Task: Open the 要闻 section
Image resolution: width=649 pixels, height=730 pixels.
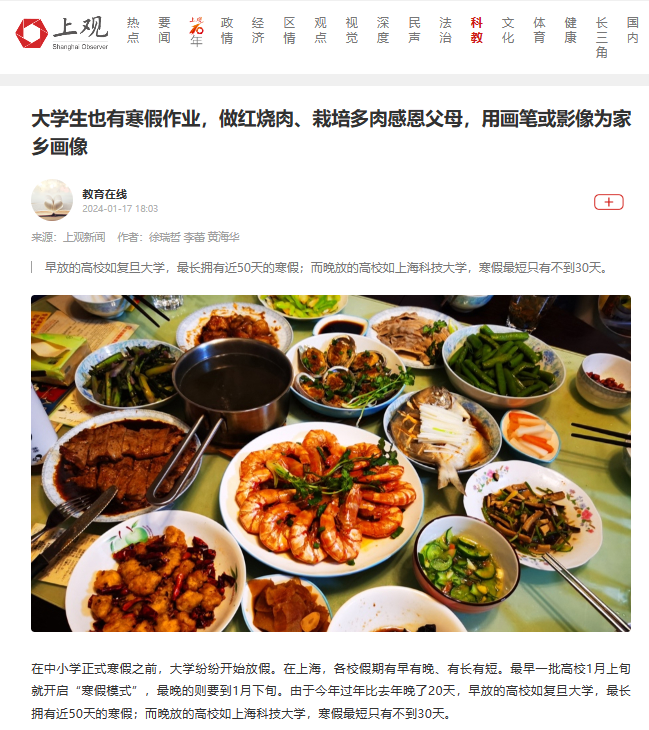Action: [x=164, y=30]
